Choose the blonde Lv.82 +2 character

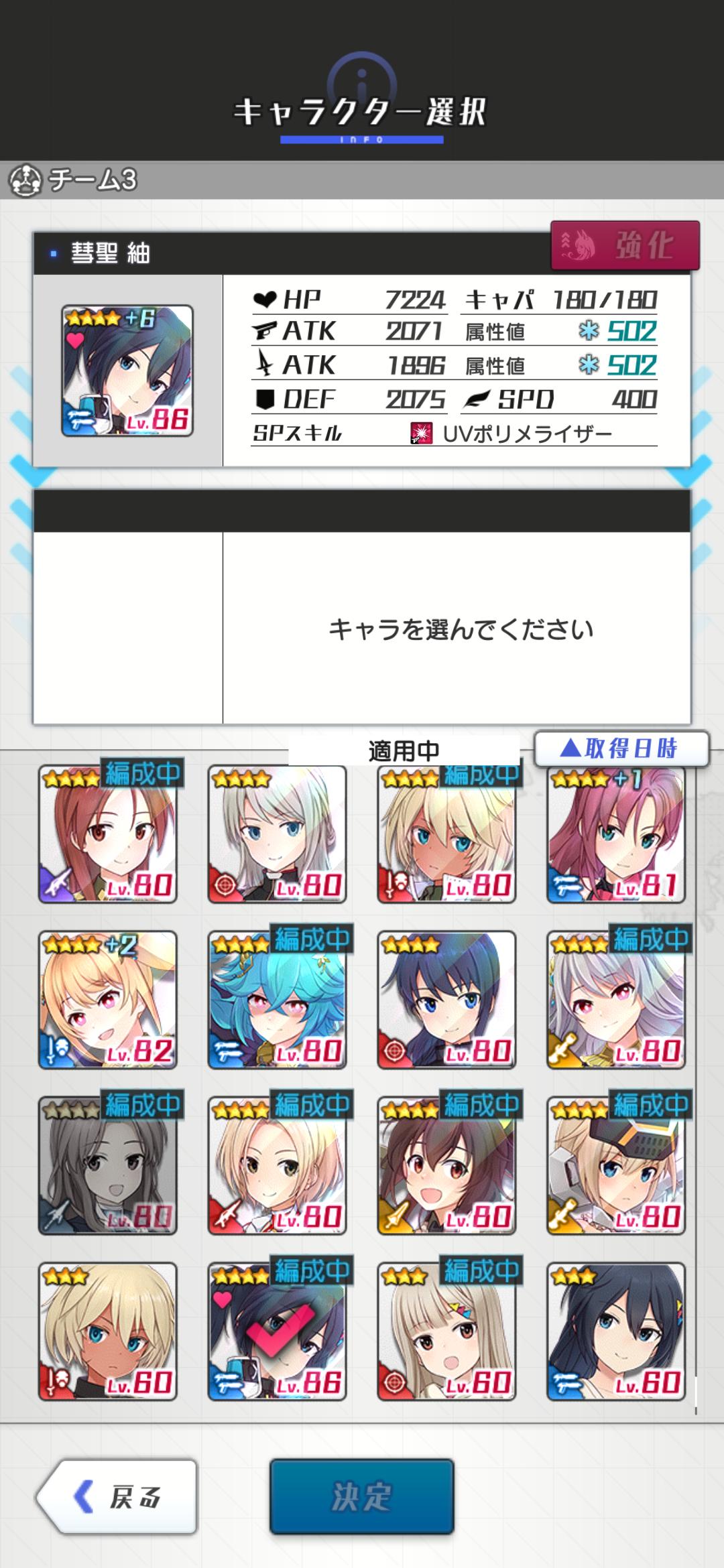[x=108, y=1000]
